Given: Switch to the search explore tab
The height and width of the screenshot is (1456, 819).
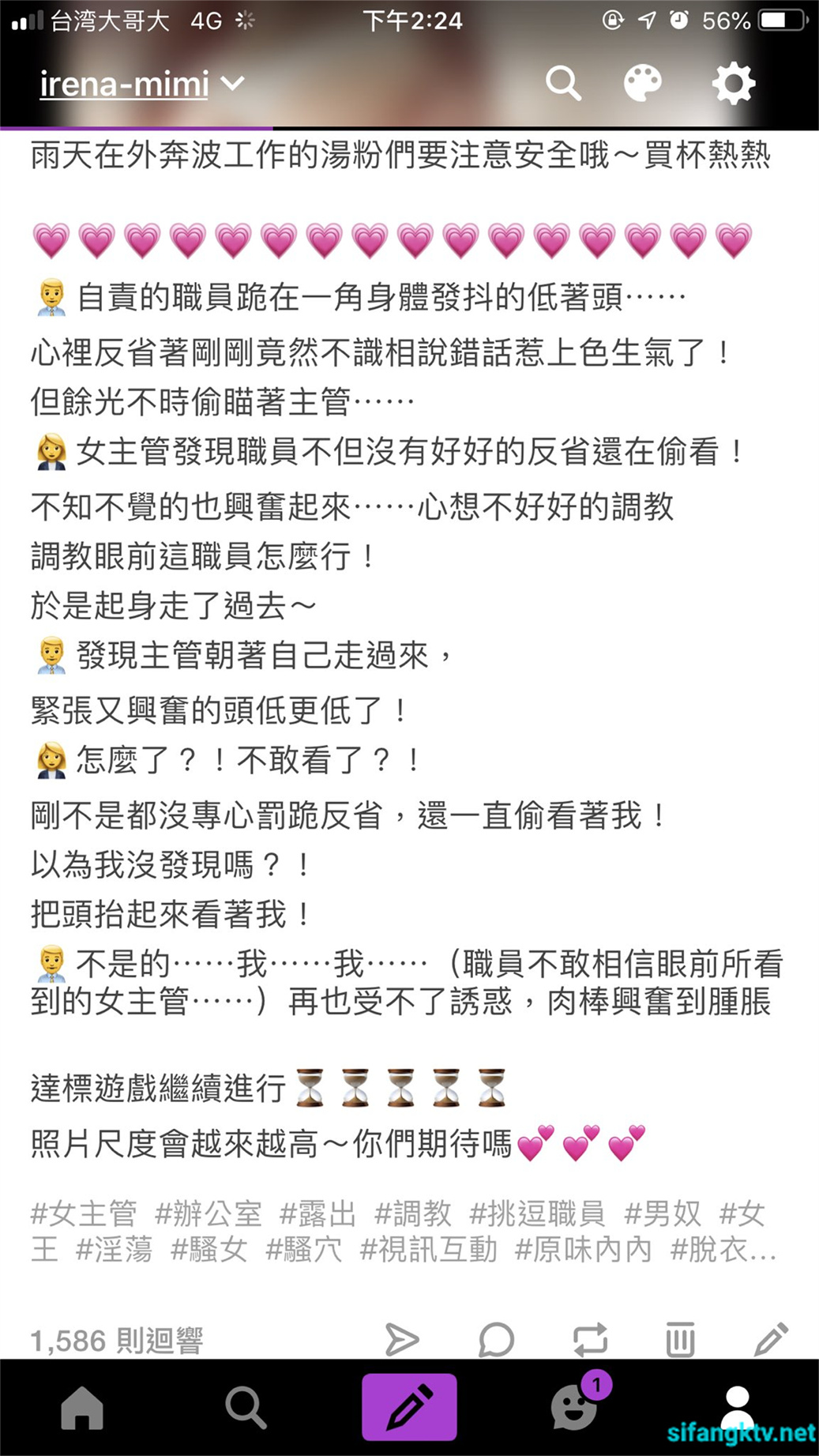Looking at the screenshot, I should click(246, 1408).
